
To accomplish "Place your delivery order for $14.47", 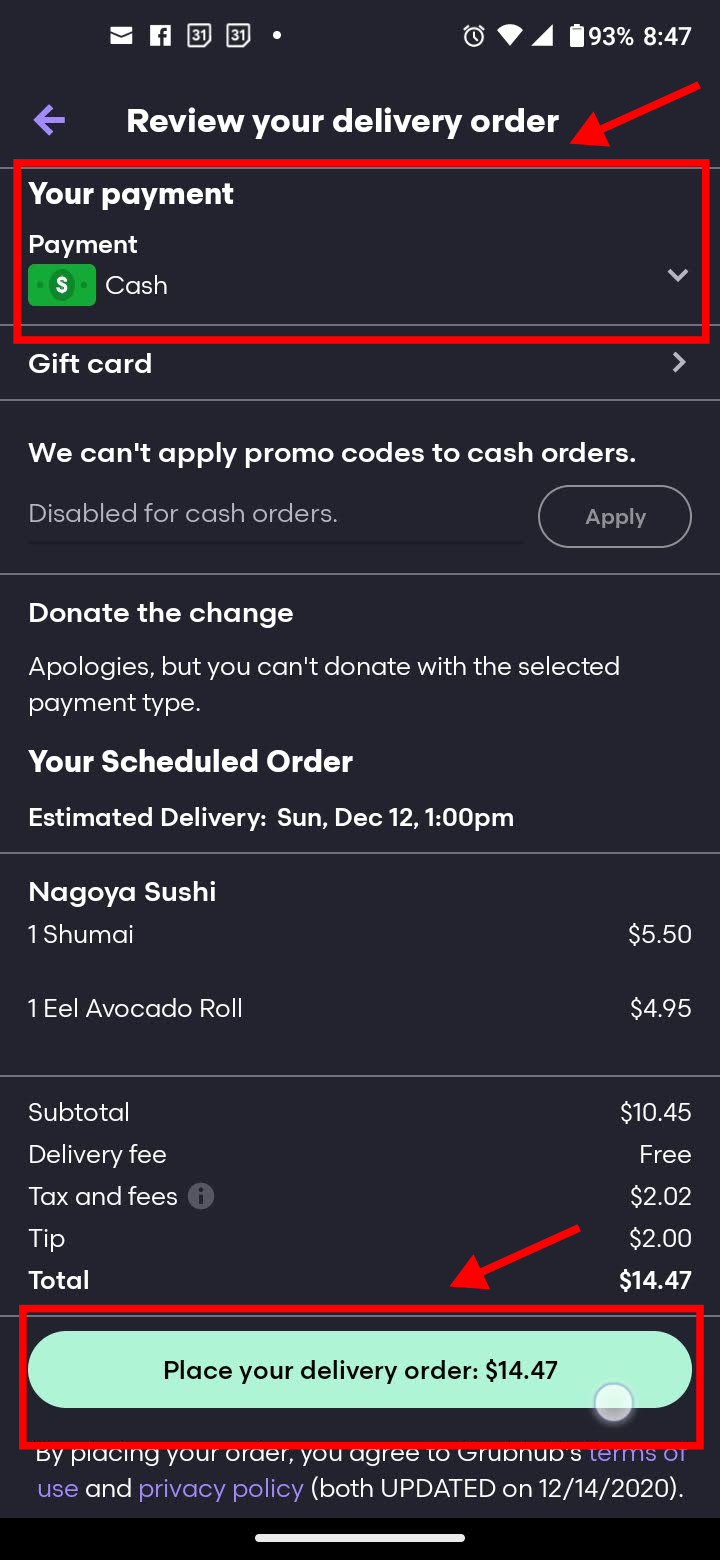I will click(360, 1370).
